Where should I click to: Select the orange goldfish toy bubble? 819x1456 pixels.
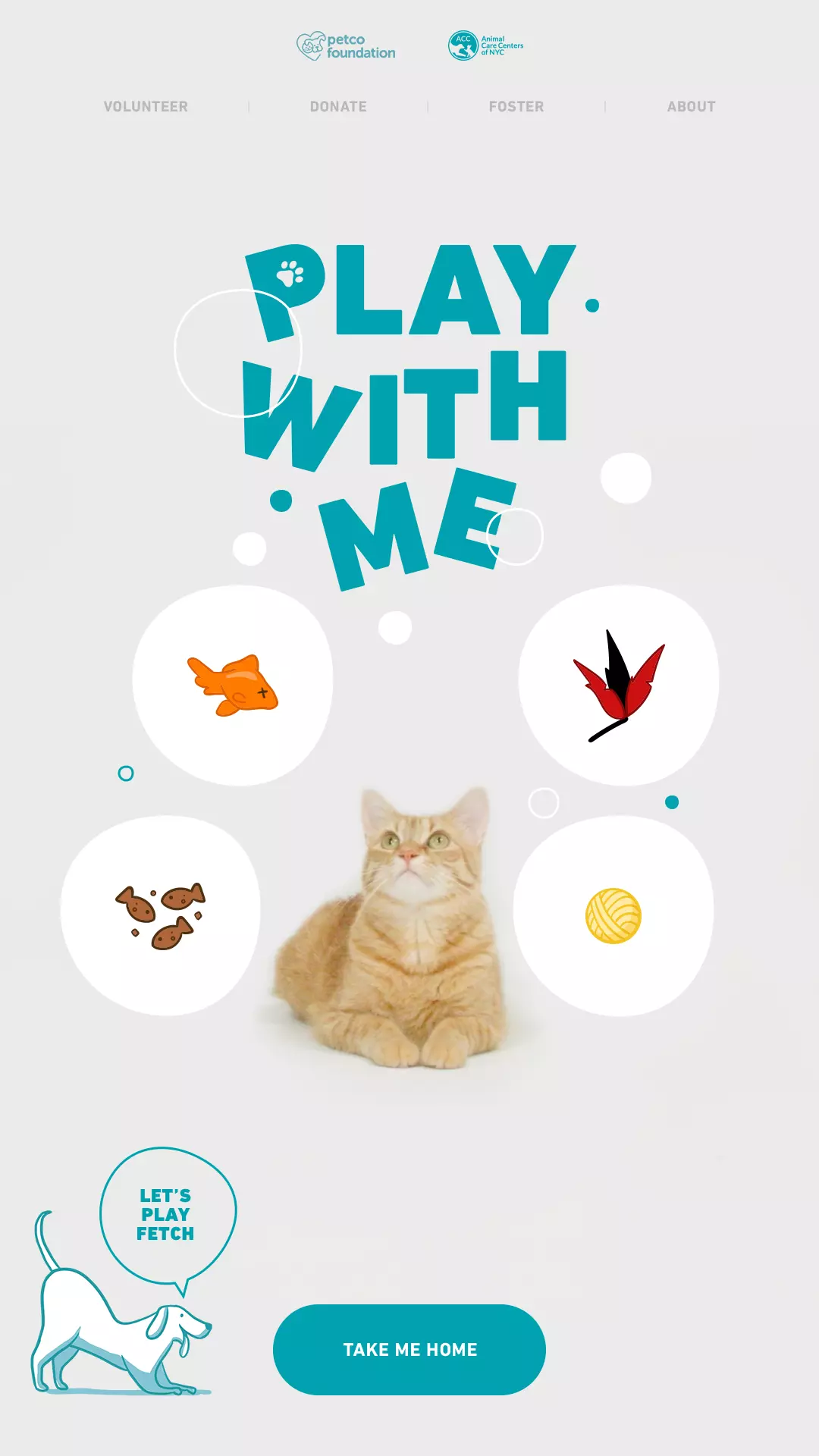coord(233,686)
